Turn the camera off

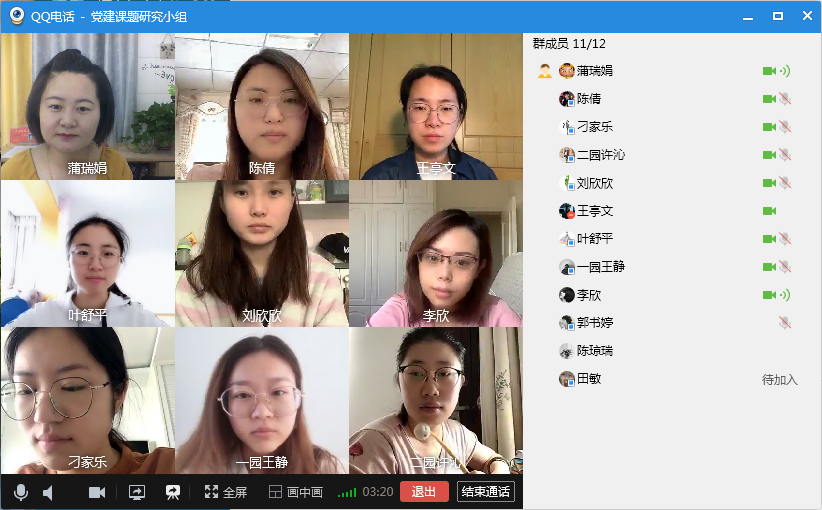click(x=97, y=492)
